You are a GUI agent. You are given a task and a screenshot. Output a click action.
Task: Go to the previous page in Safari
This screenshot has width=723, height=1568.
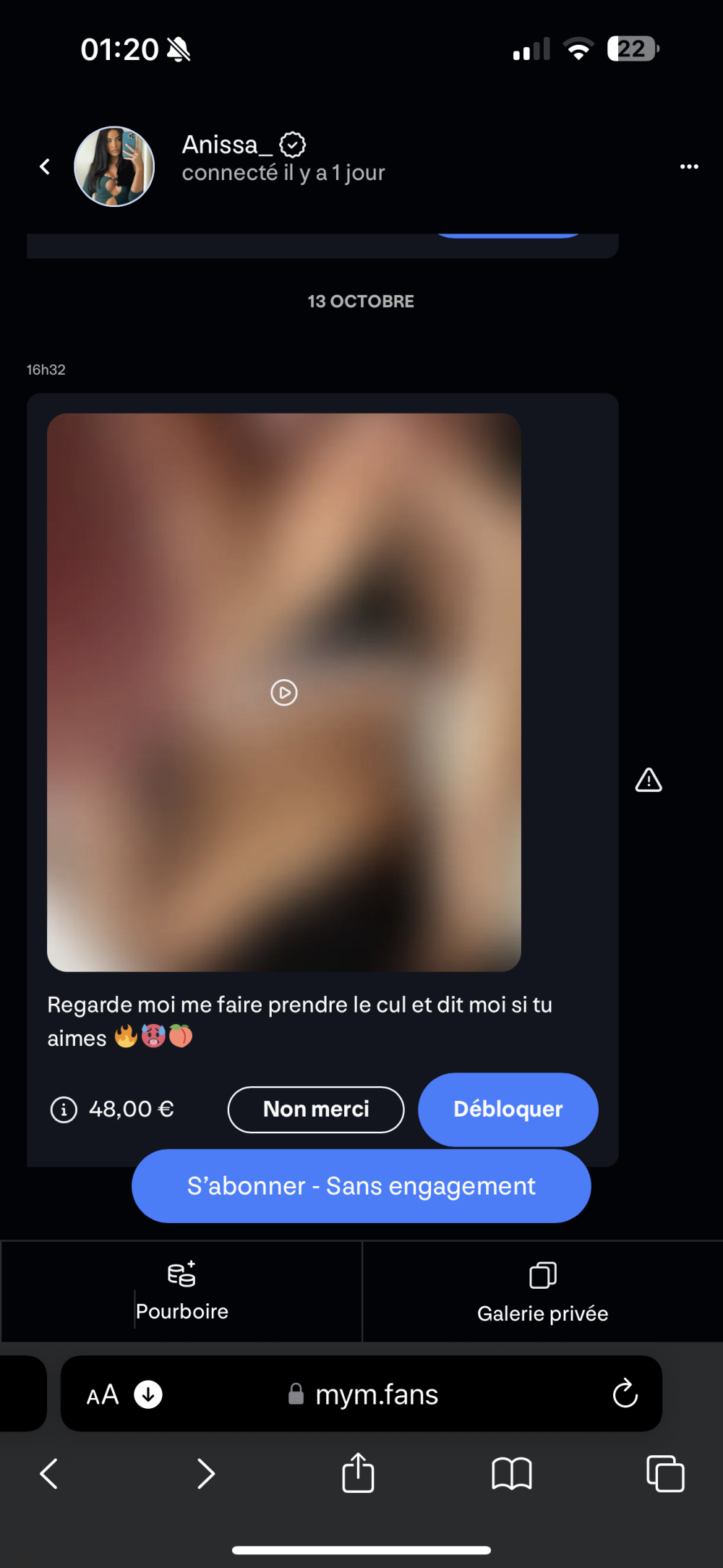click(48, 1473)
